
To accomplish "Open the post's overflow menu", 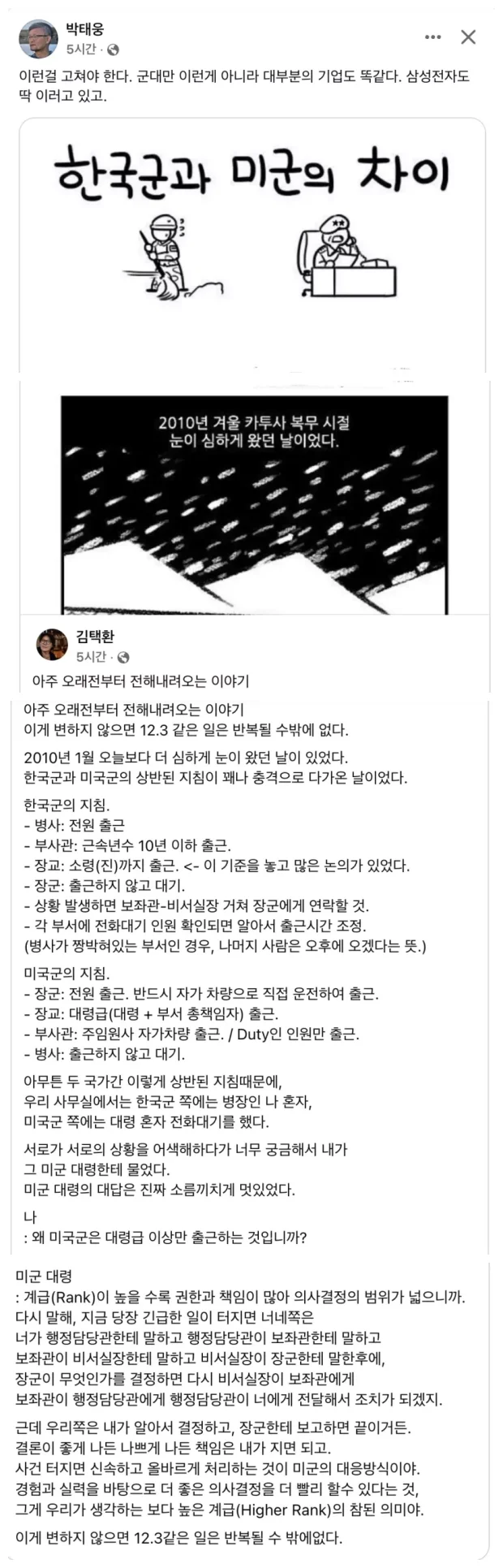I will [433, 37].
